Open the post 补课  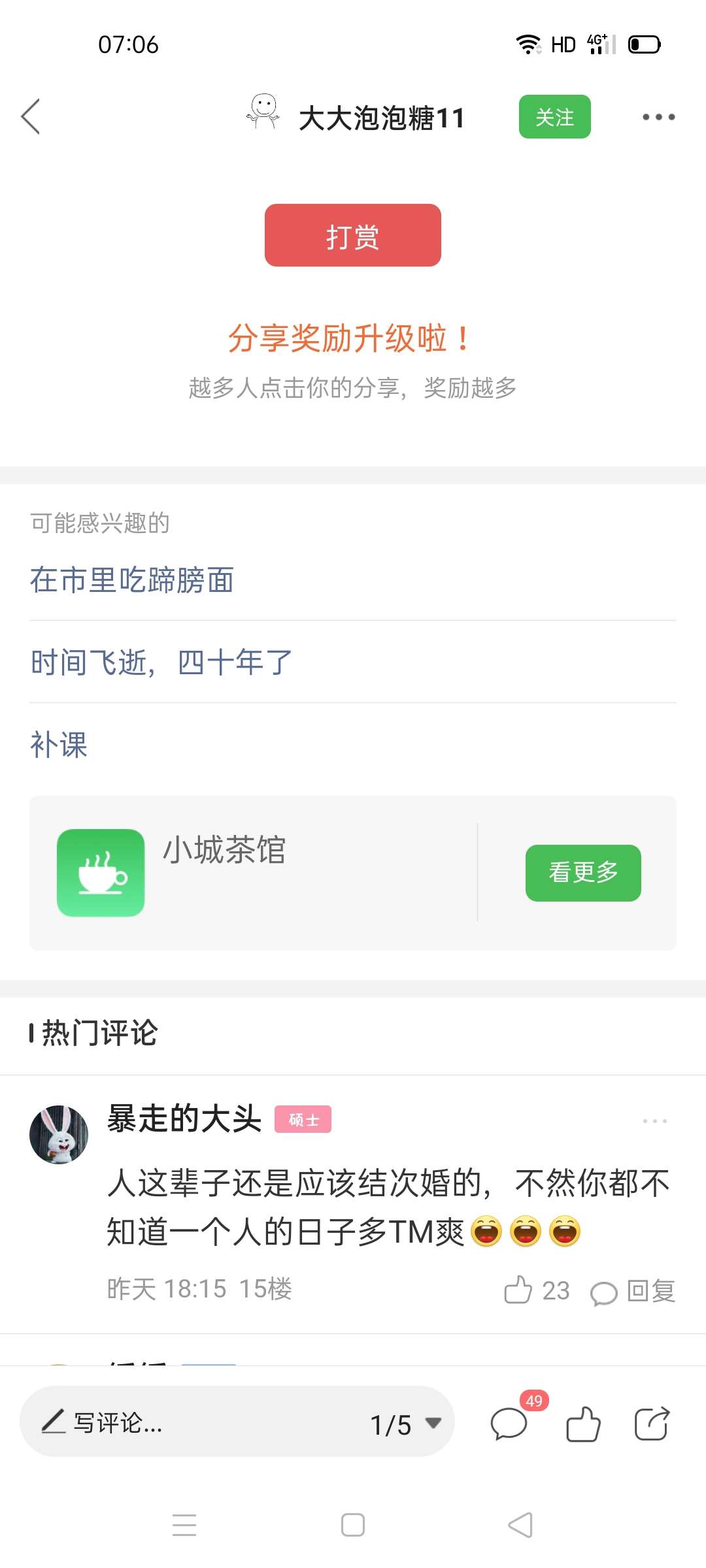click(x=59, y=745)
